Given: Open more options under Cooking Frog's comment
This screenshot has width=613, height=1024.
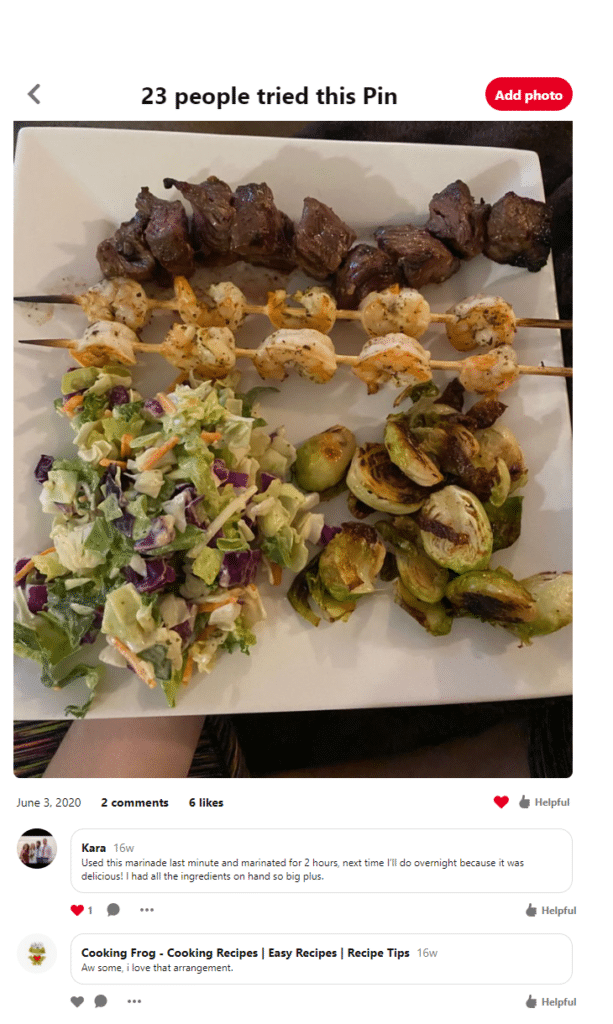Looking at the screenshot, I should 134,1001.
